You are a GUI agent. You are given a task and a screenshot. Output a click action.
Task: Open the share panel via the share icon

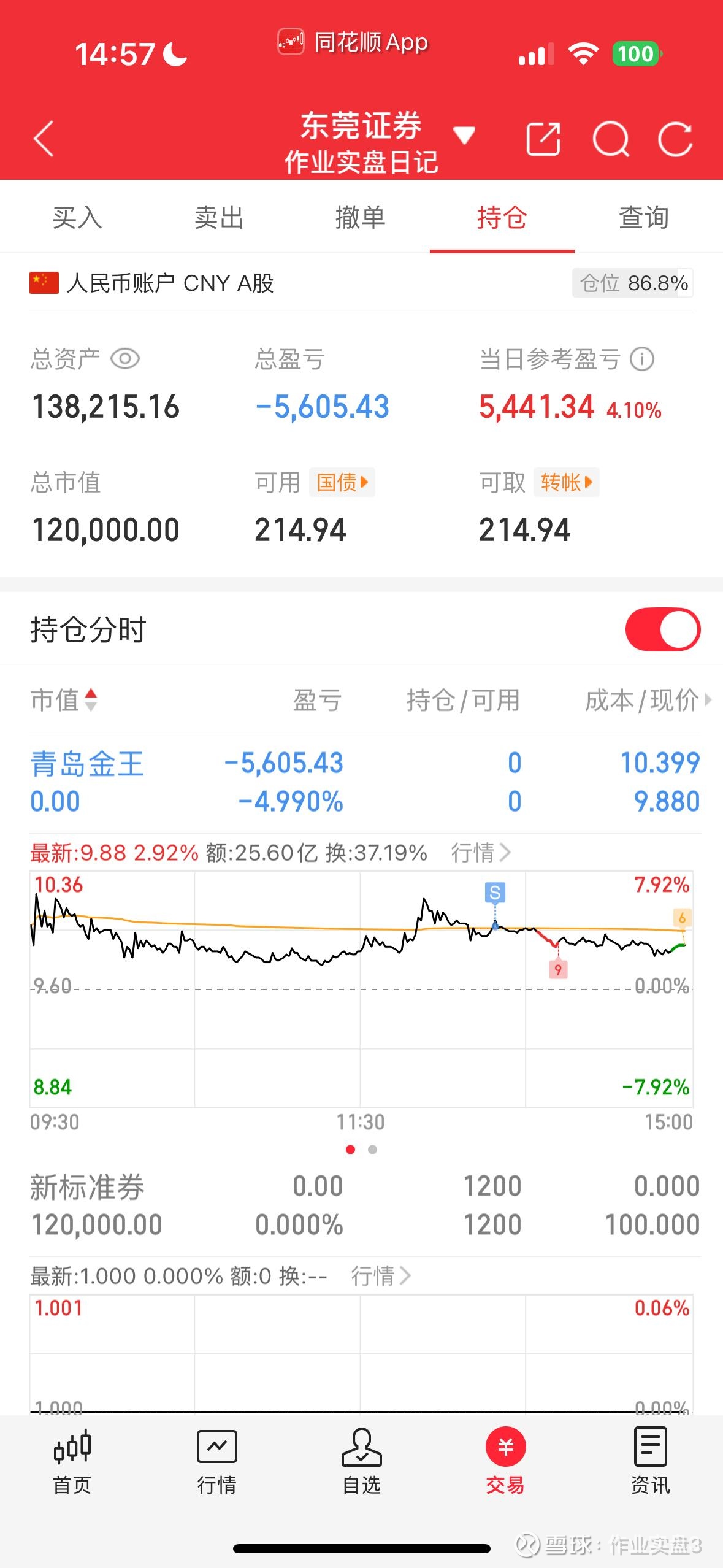543,140
